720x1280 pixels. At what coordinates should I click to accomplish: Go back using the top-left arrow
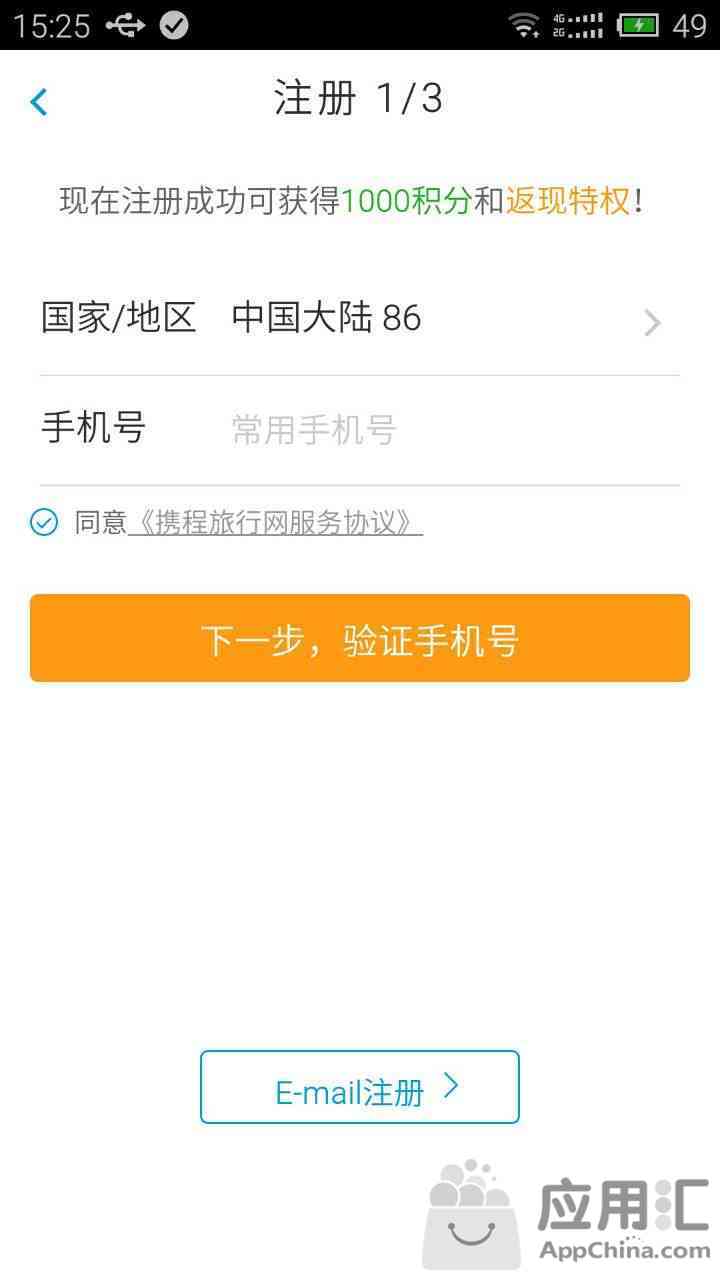[x=39, y=101]
